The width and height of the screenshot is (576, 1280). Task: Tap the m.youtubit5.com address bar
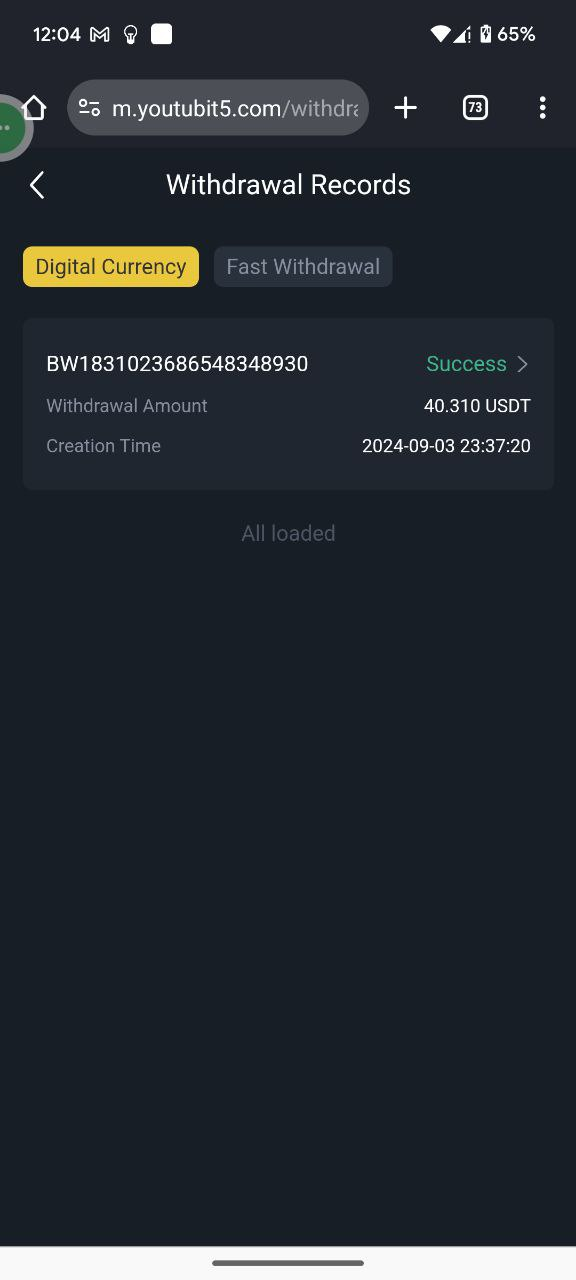[x=218, y=108]
